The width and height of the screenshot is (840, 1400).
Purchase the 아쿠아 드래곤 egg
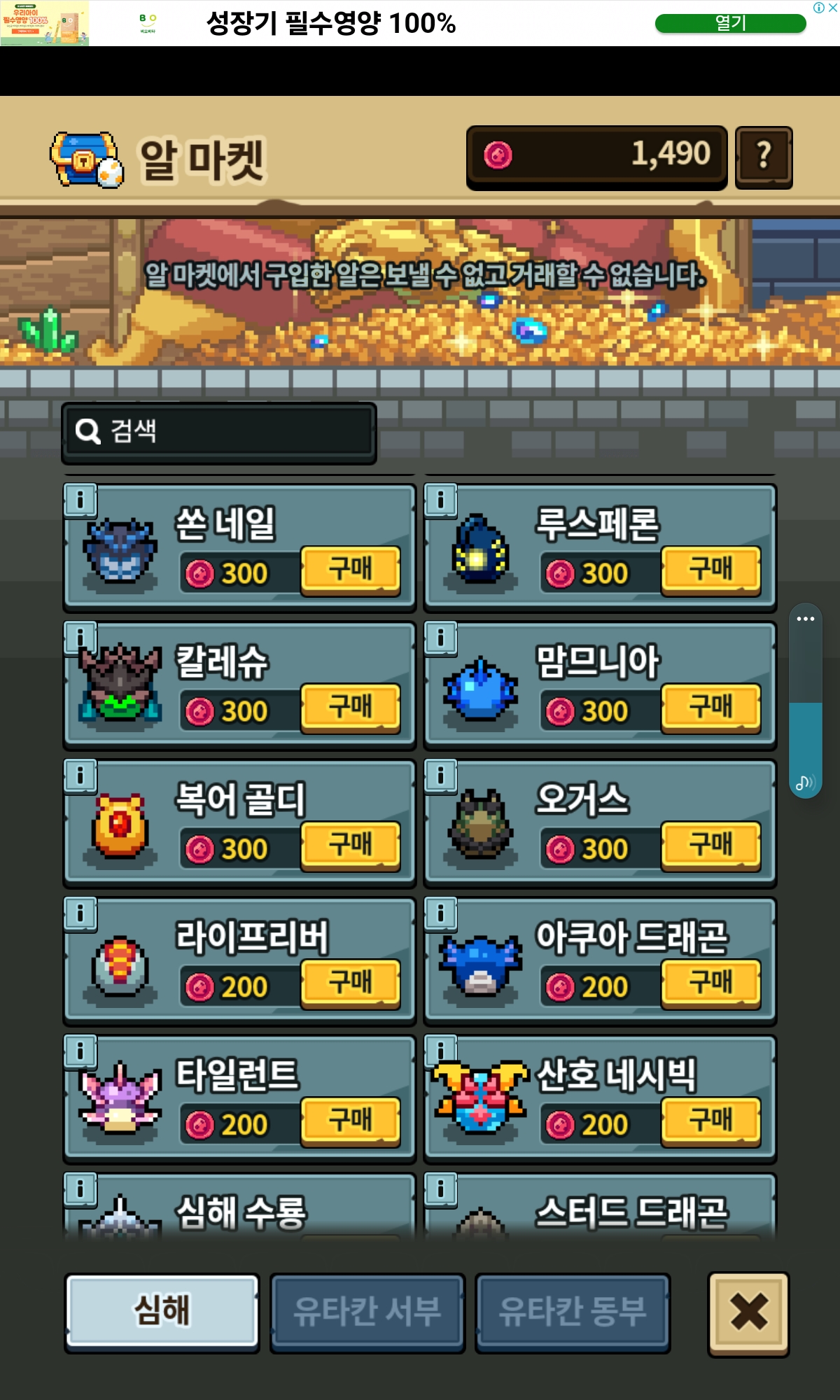(711, 984)
